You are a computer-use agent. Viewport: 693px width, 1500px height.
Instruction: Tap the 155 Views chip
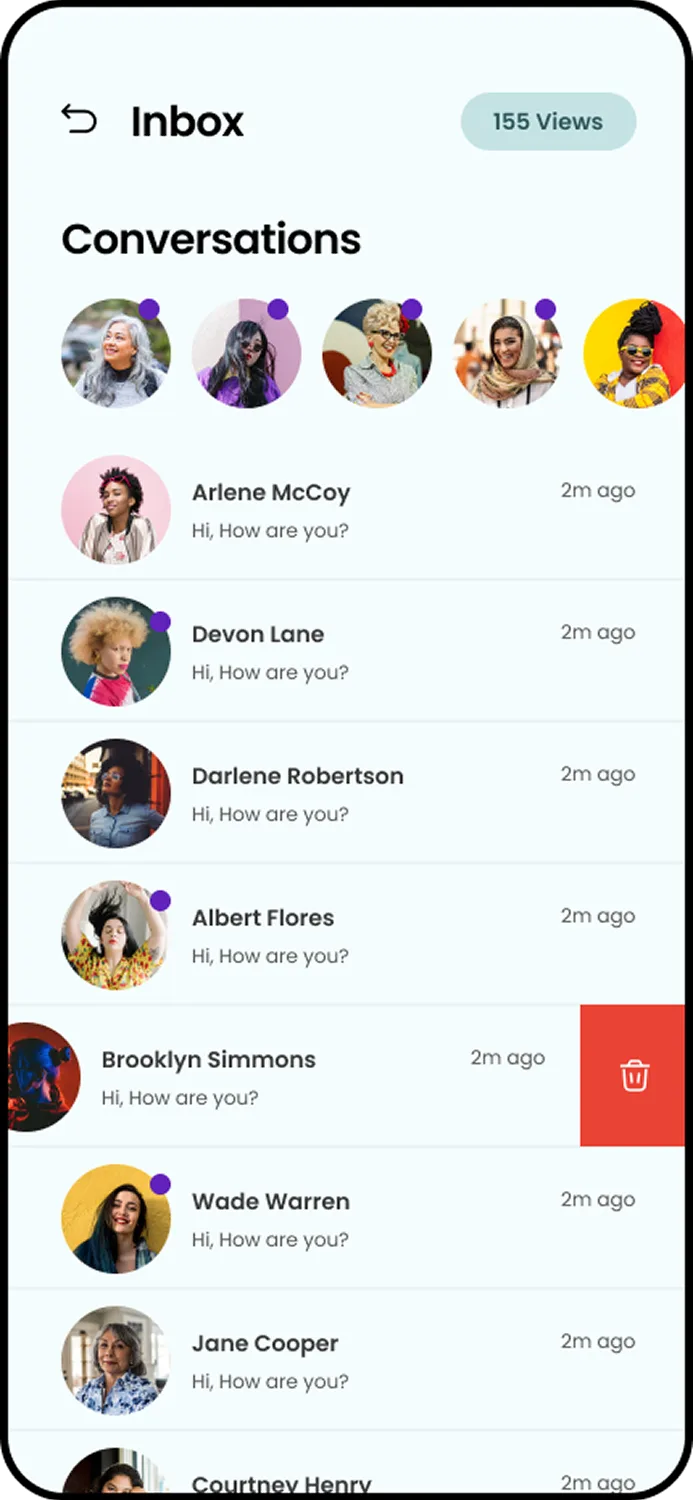548,122
